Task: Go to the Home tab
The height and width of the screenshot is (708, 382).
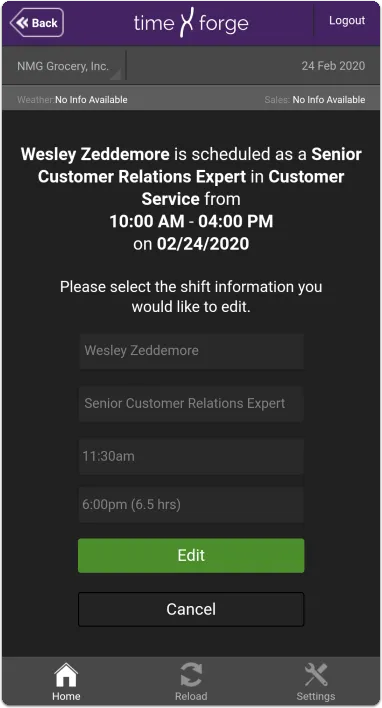Action: [x=66, y=682]
